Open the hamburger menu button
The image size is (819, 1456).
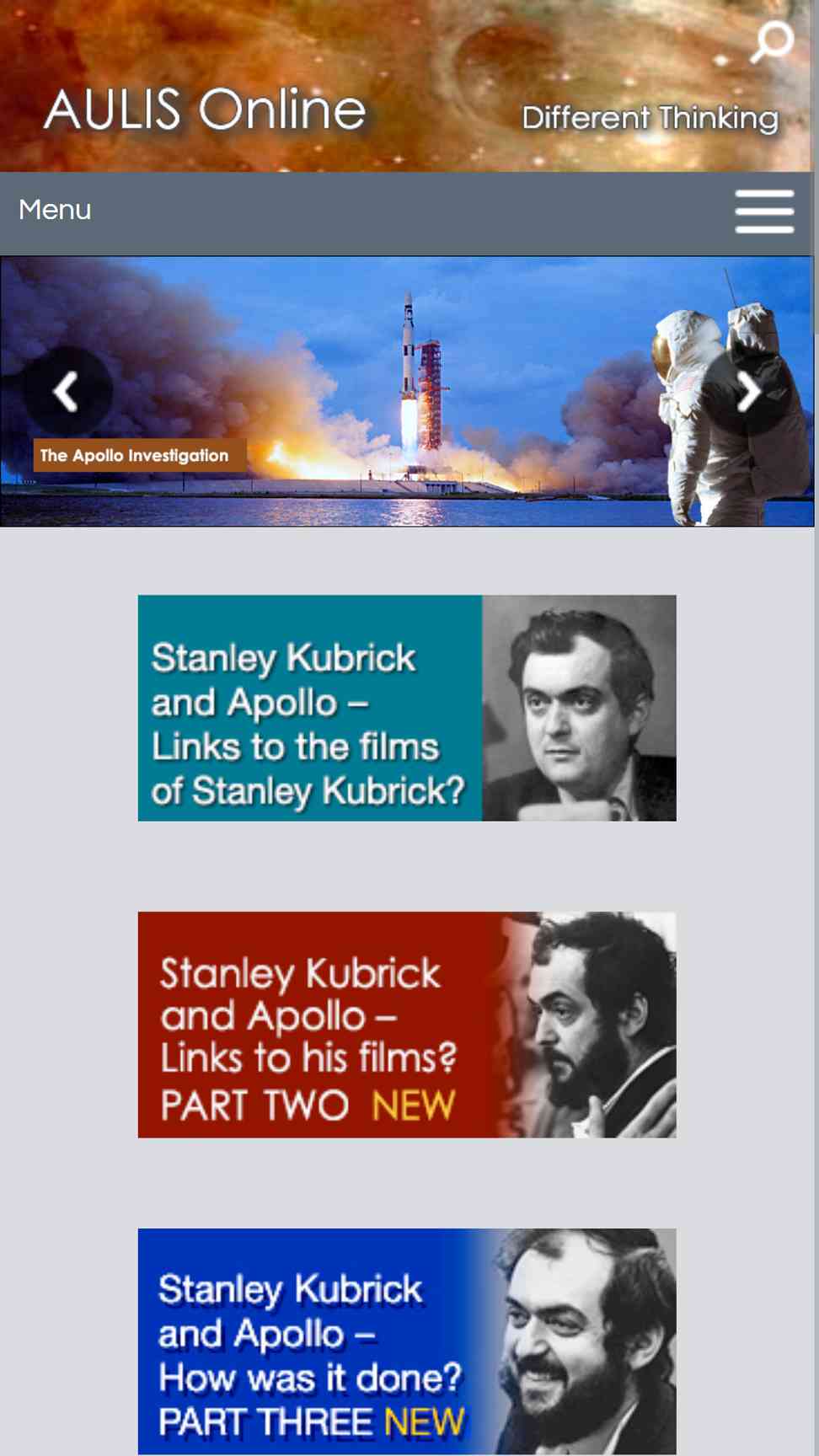point(764,211)
